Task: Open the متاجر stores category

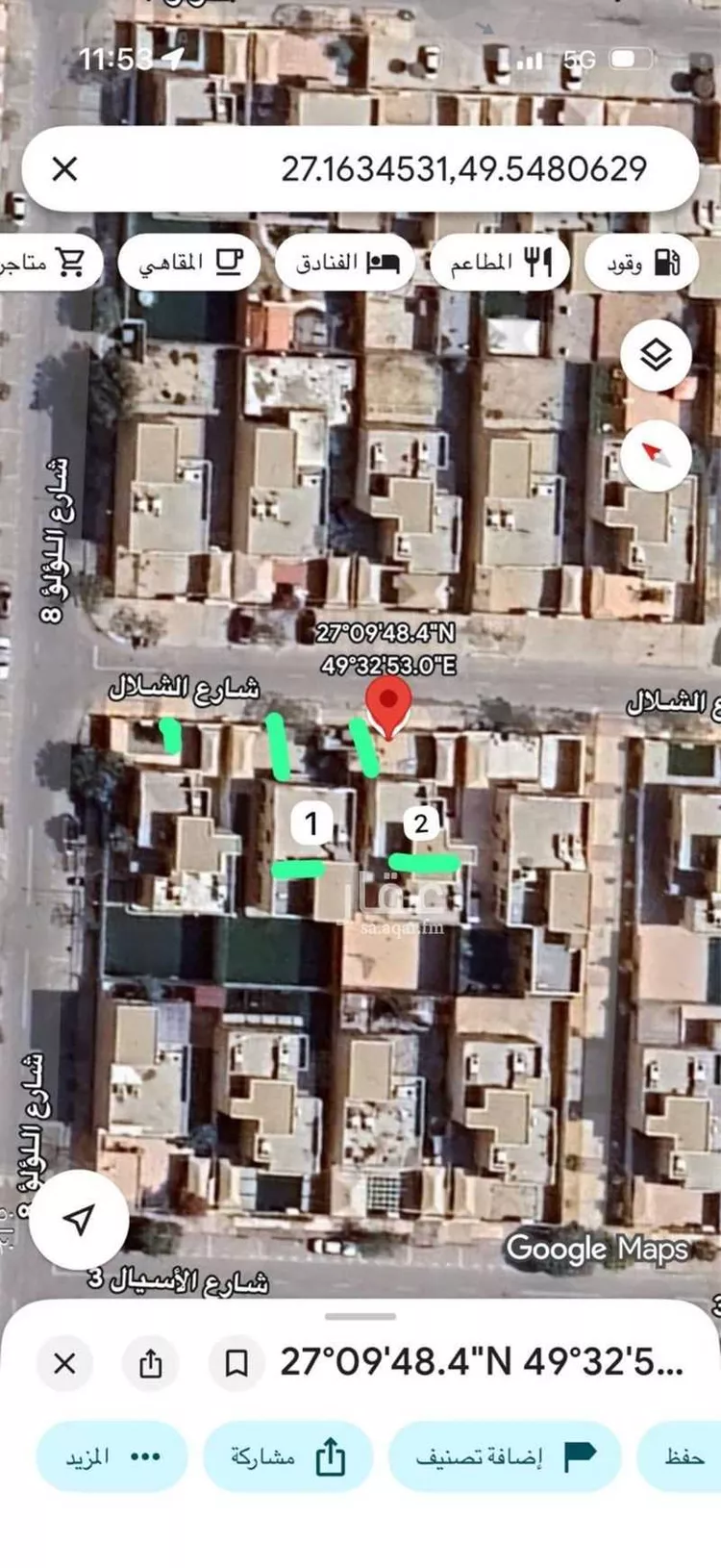Action: (48, 262)
